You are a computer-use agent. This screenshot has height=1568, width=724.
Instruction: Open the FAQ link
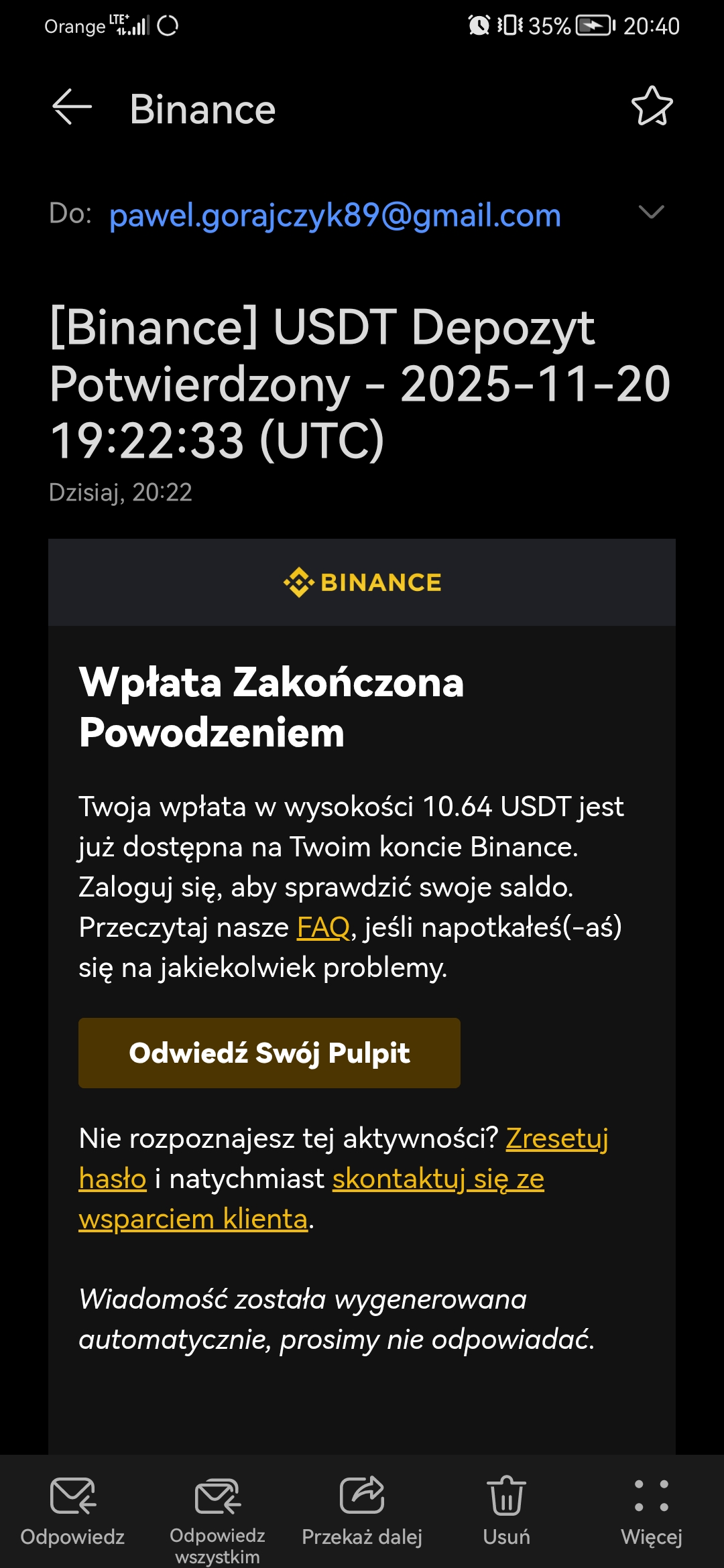pos(323,927)
